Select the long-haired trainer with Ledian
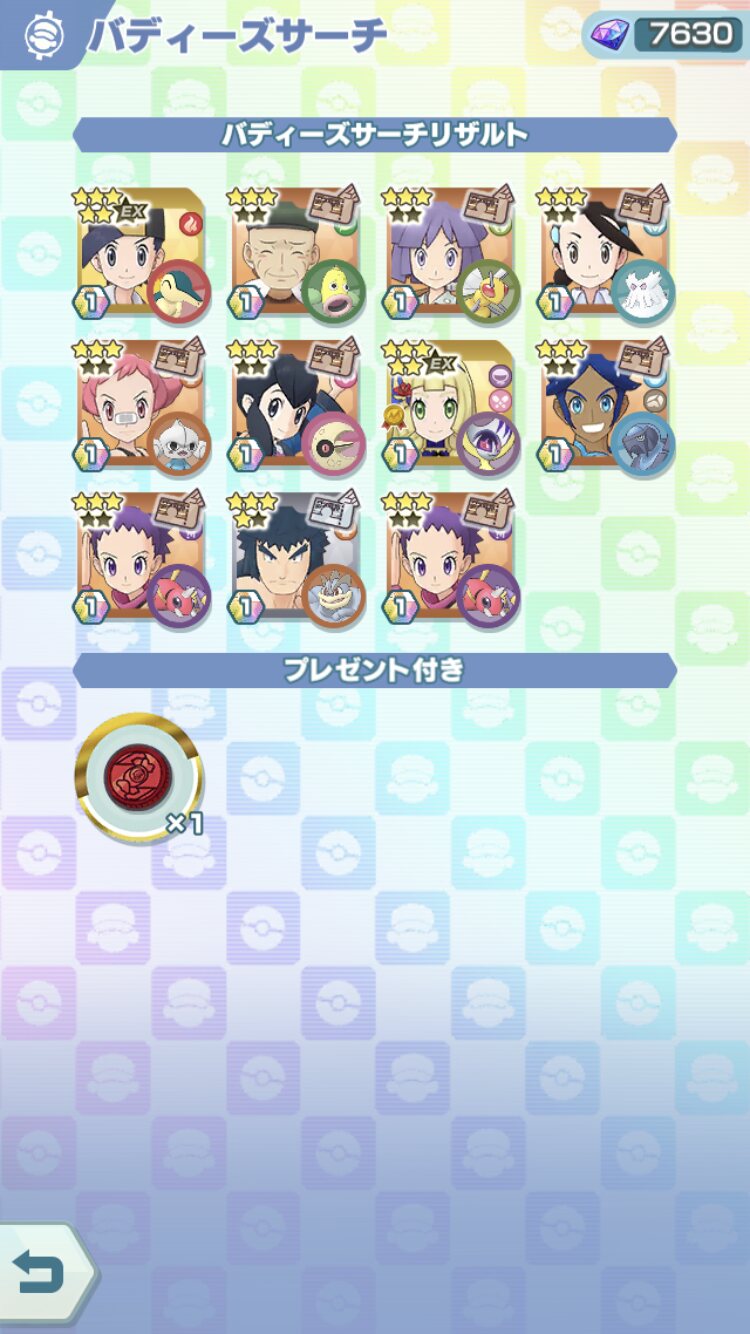Viewport: 750px width, 1334px height. tap(451, 254)
